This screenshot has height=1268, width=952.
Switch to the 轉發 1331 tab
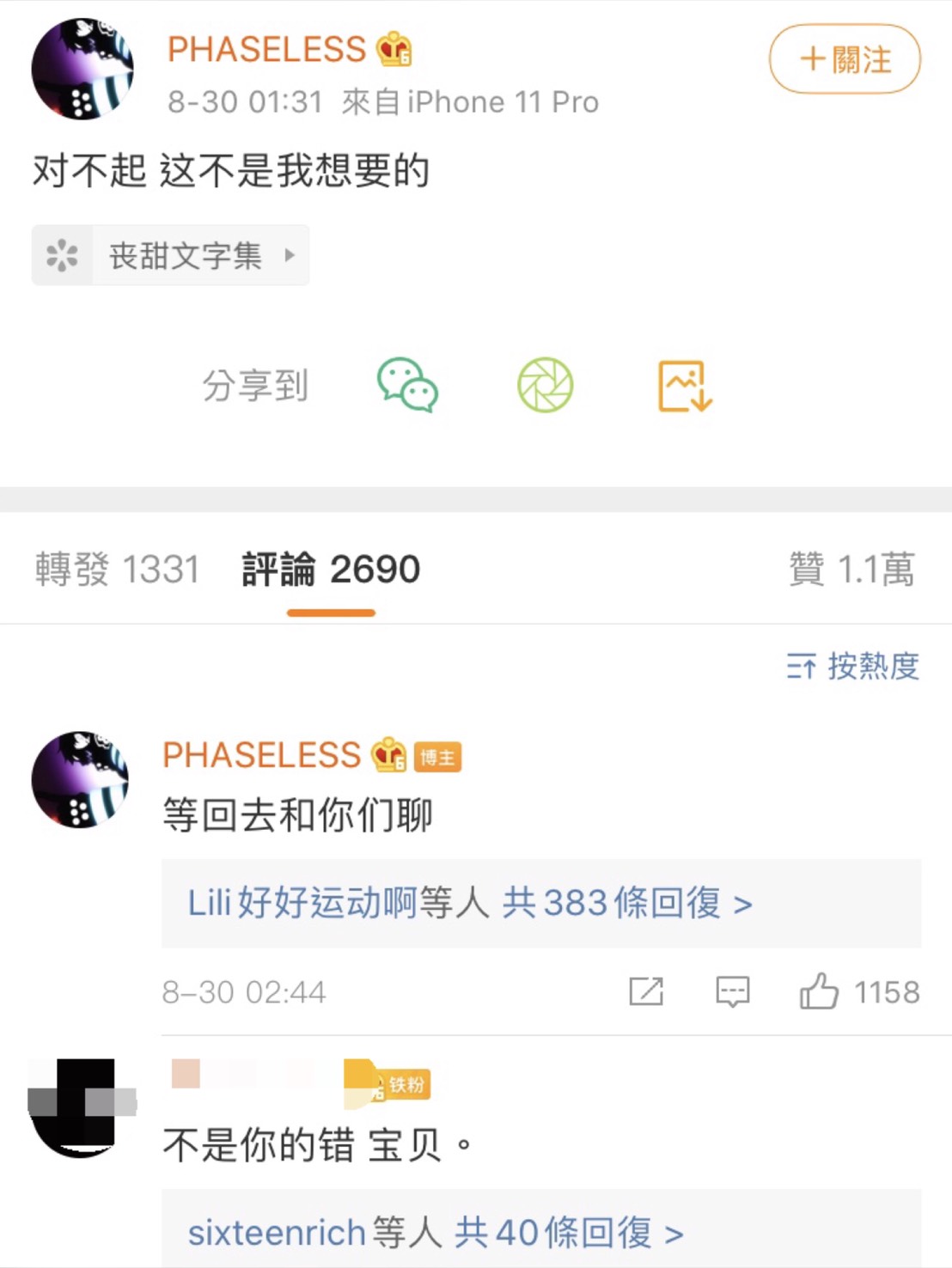[117, 570]
